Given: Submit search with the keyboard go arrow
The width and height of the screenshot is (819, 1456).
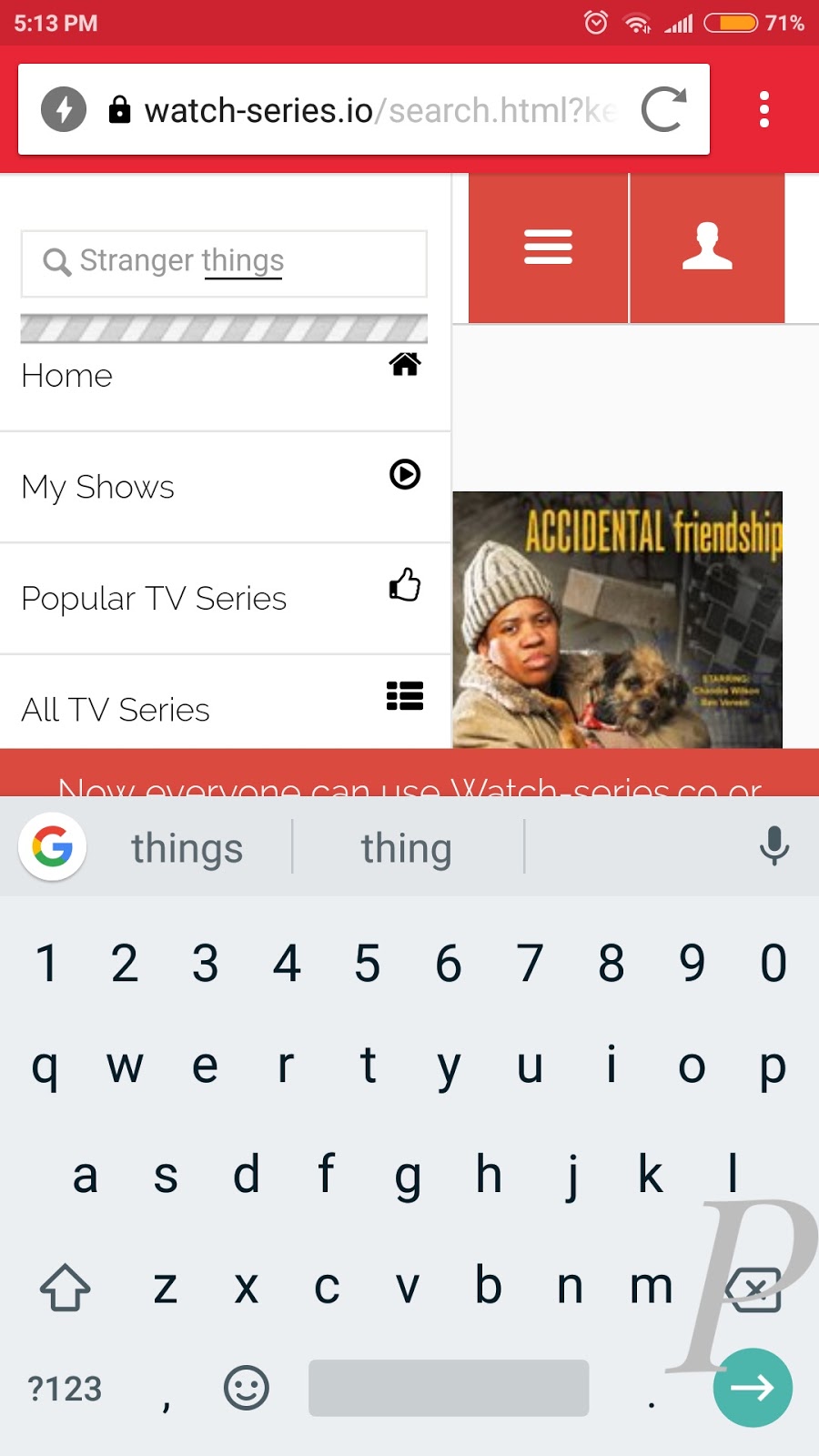Looking at the screenshot, I should point(752,1387).
